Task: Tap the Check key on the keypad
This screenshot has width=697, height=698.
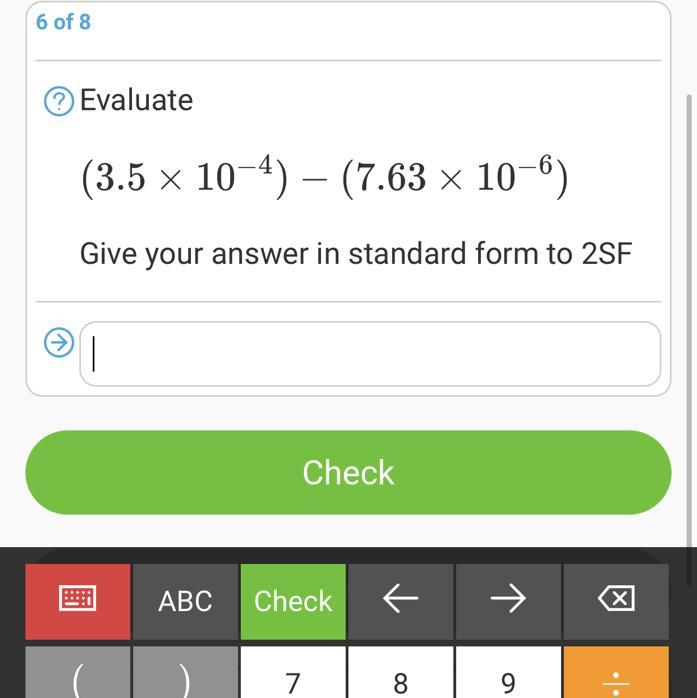Action: (x=293, y=600)
